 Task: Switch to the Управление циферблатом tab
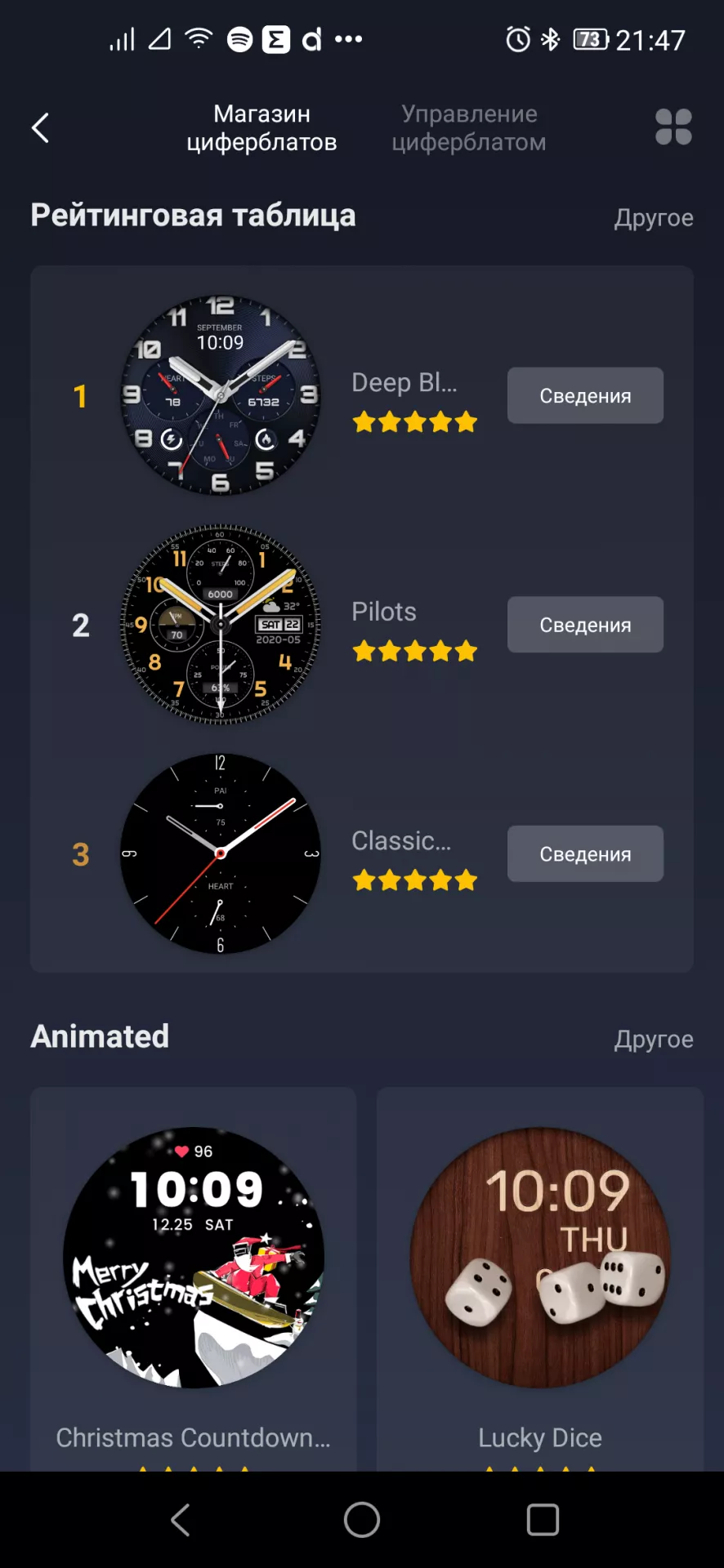coord(468,128)
